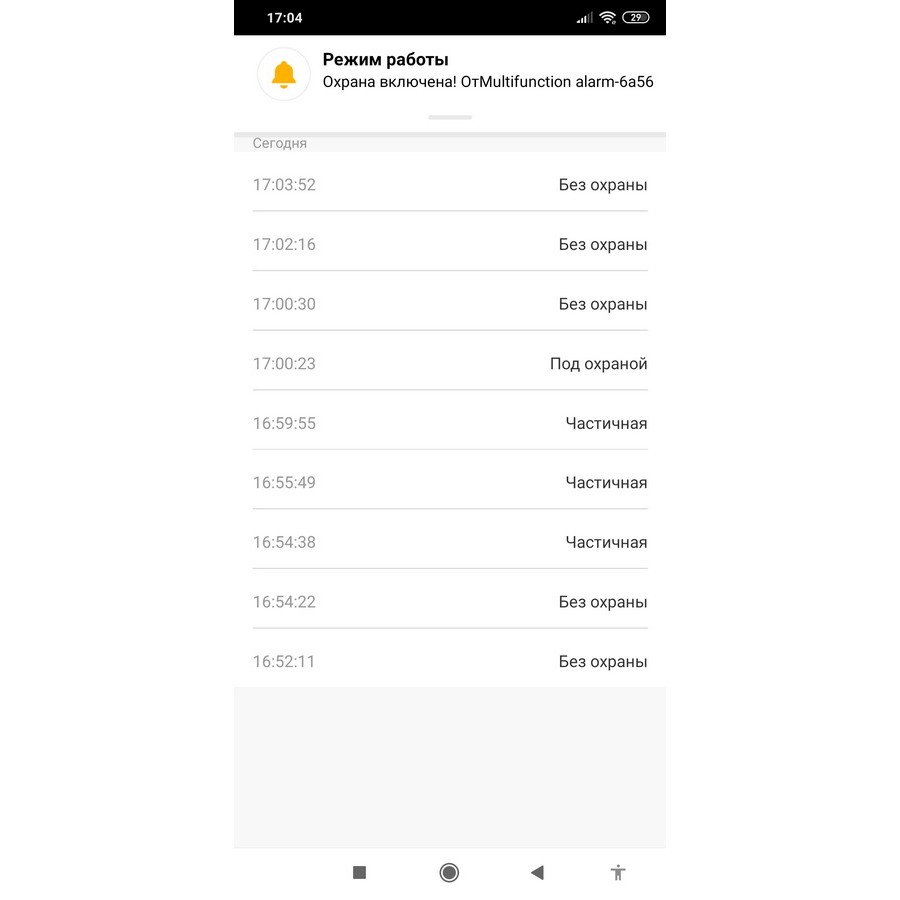Open the Режим работы notification banner

point(450,73)
